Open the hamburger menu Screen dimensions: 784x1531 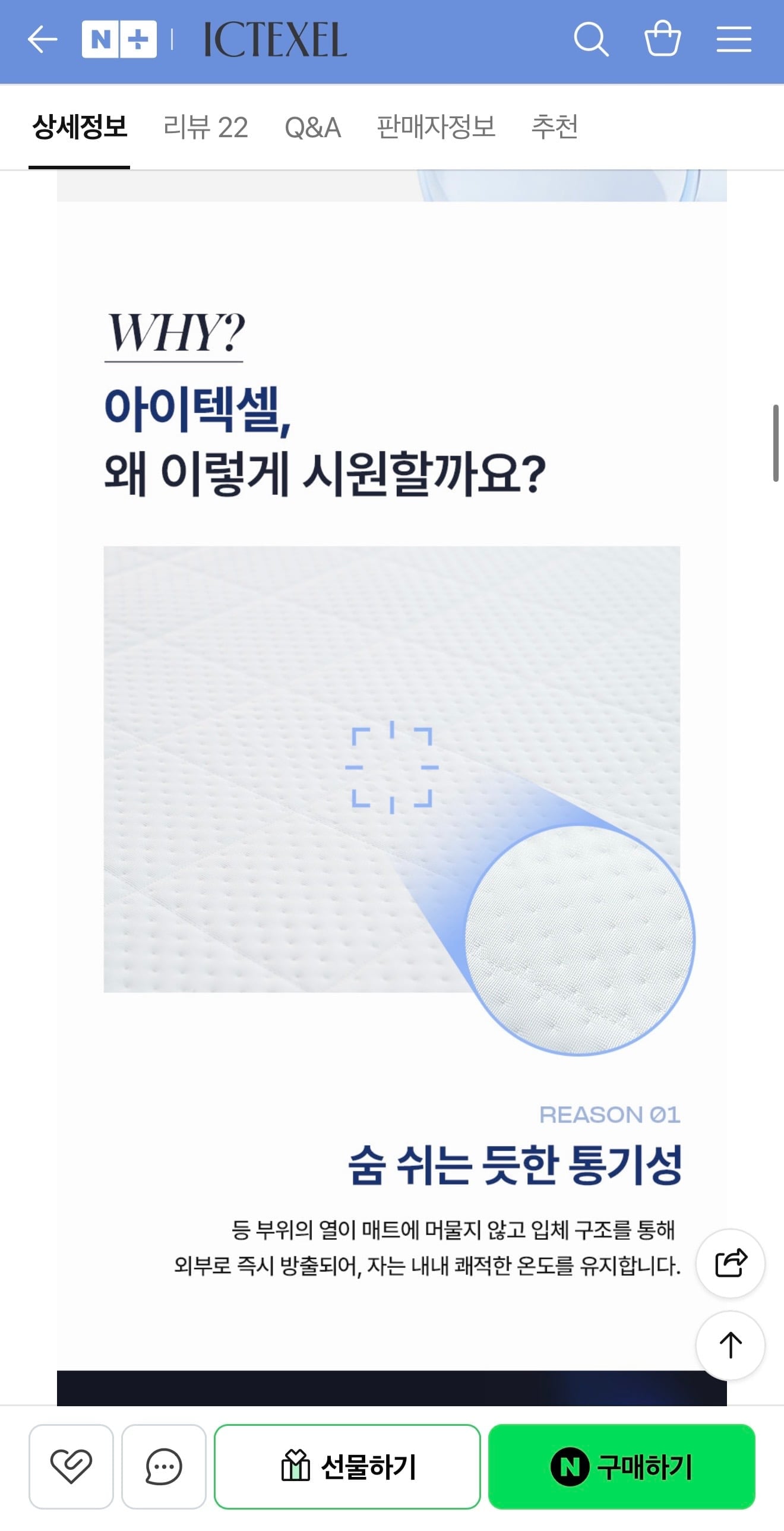point(734,40)
